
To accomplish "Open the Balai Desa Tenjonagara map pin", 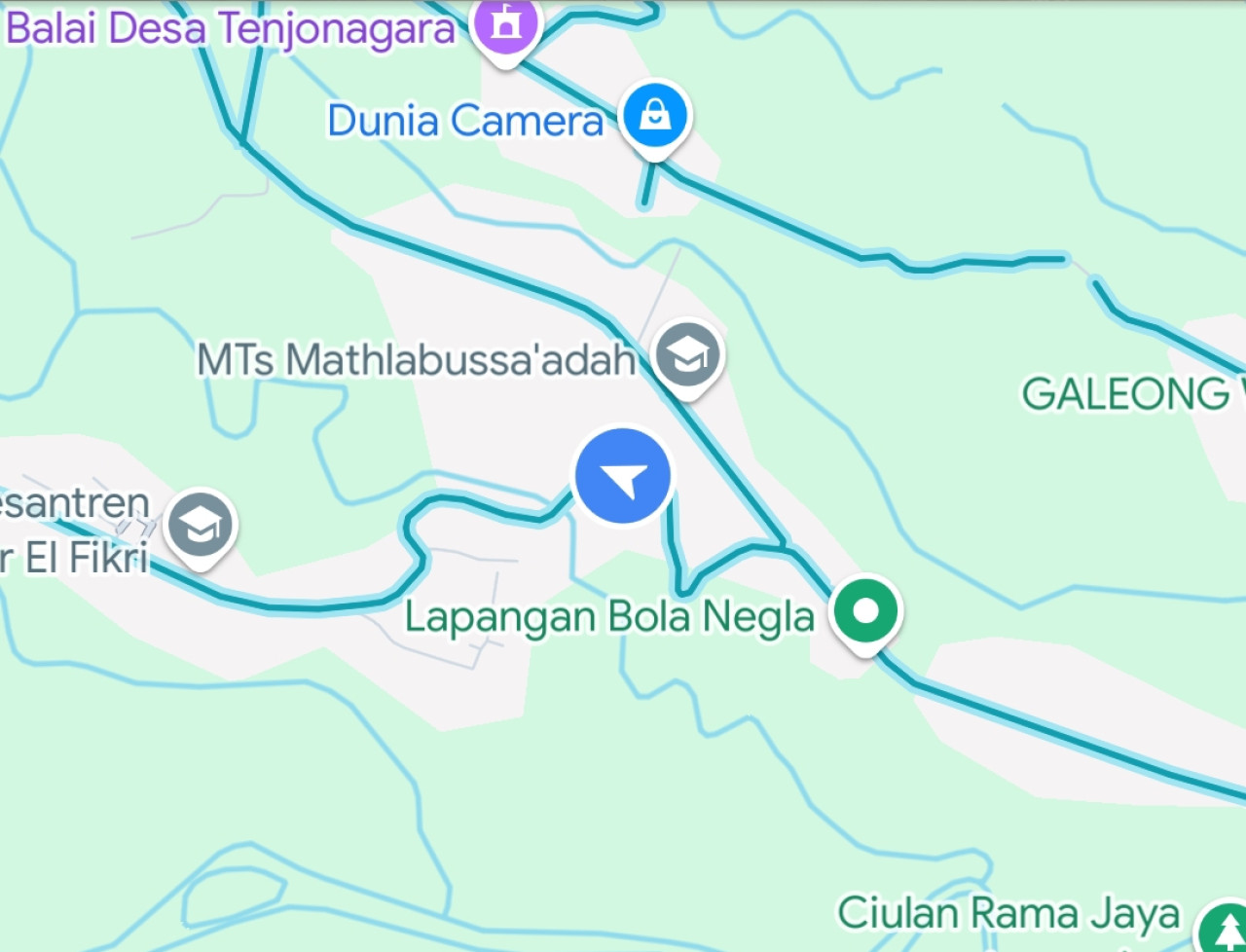I will 505,24.
